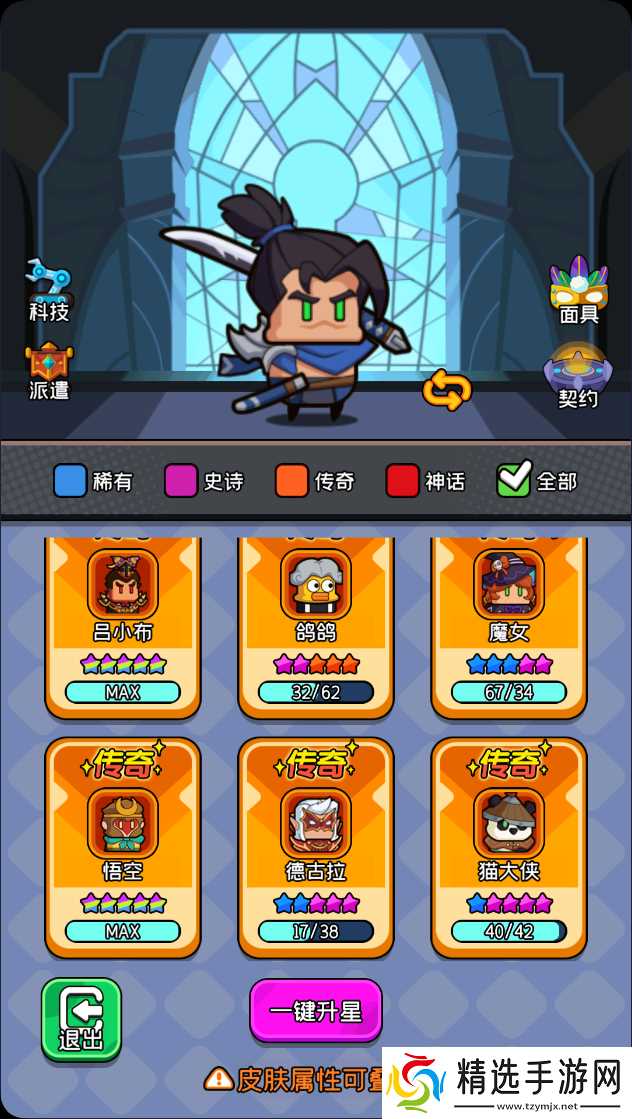Open the 契约 contract menu
632x1119 pixels.
tap(577, 375)
